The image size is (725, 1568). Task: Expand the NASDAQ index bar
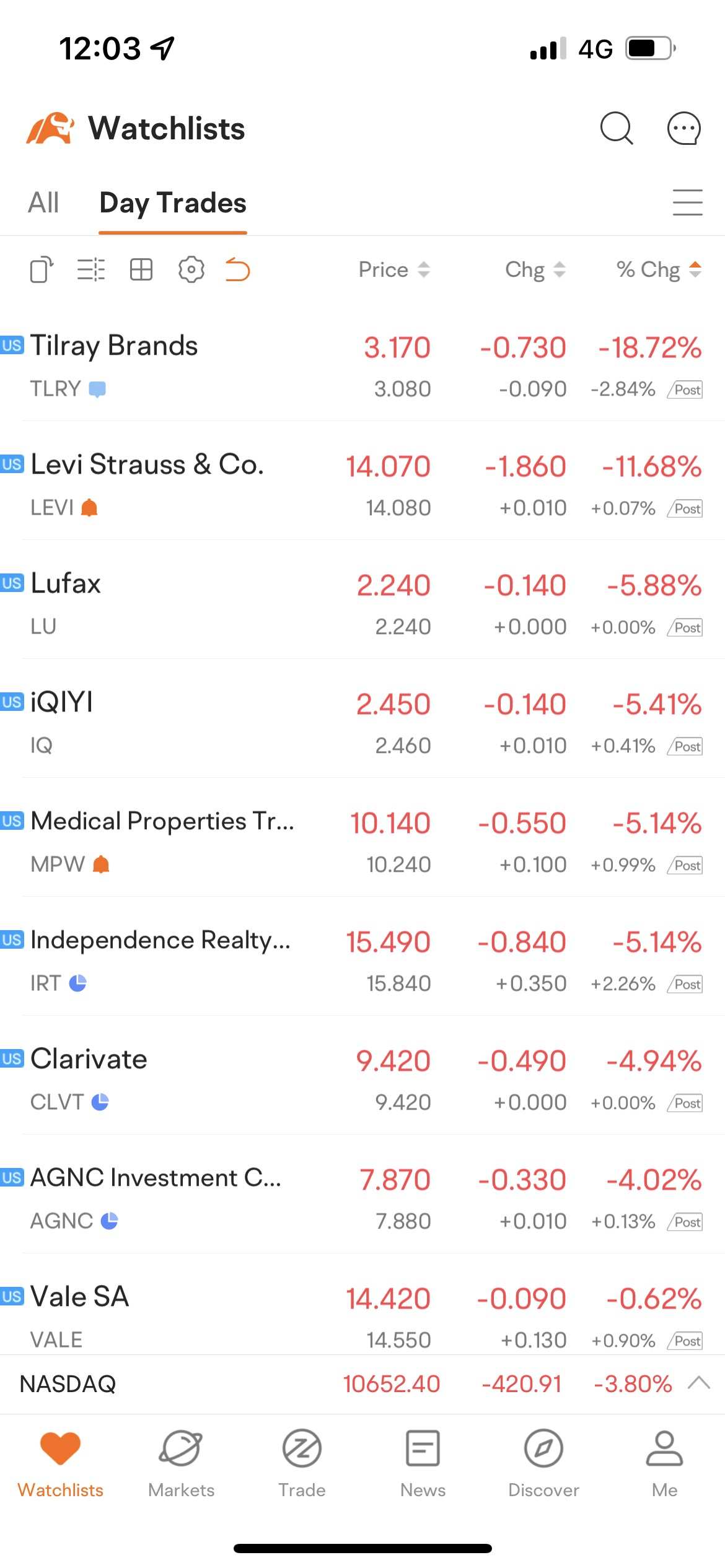click(699, 1383)
